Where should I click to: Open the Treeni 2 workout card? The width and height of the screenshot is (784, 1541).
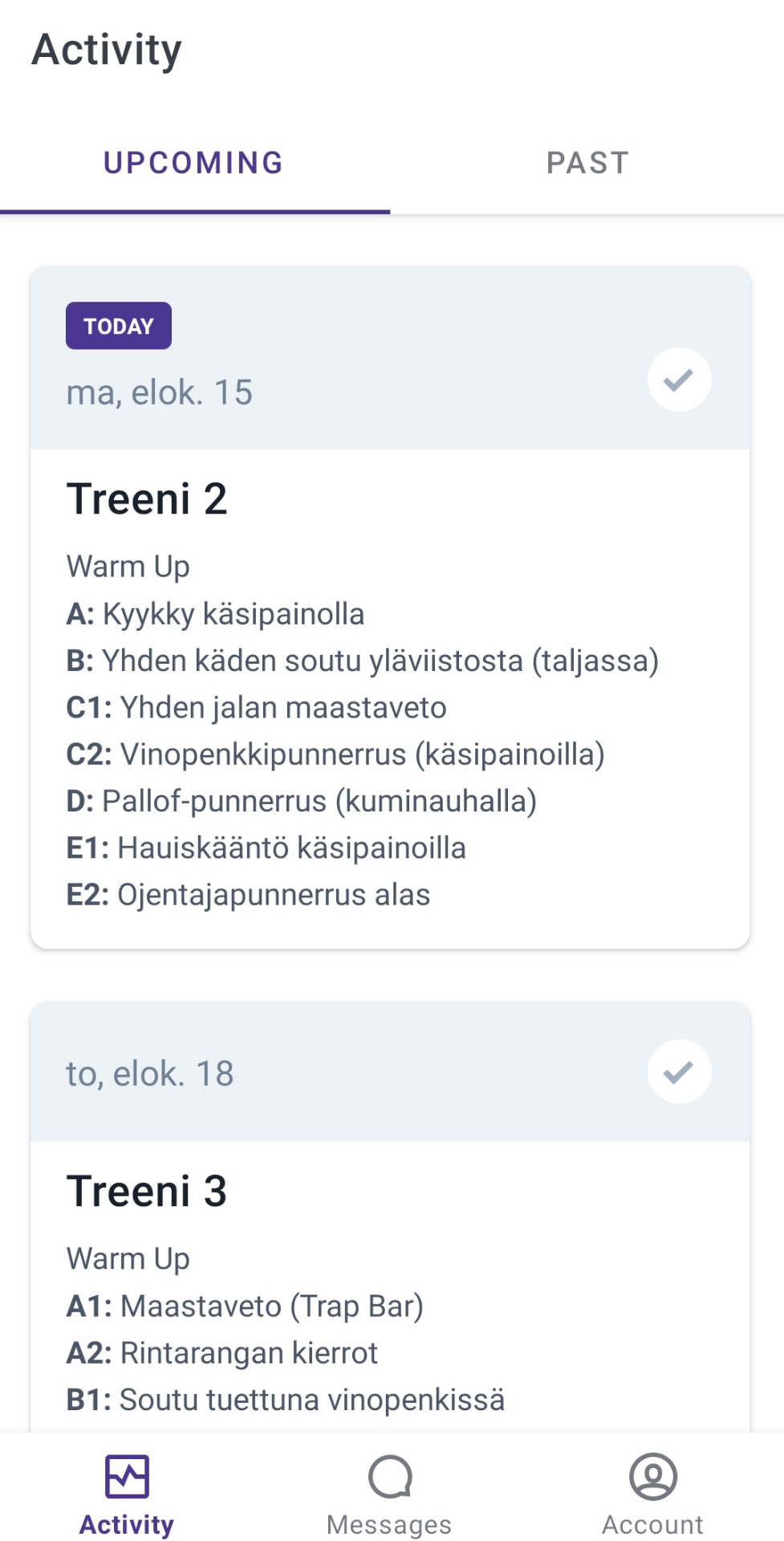(390, 608)
